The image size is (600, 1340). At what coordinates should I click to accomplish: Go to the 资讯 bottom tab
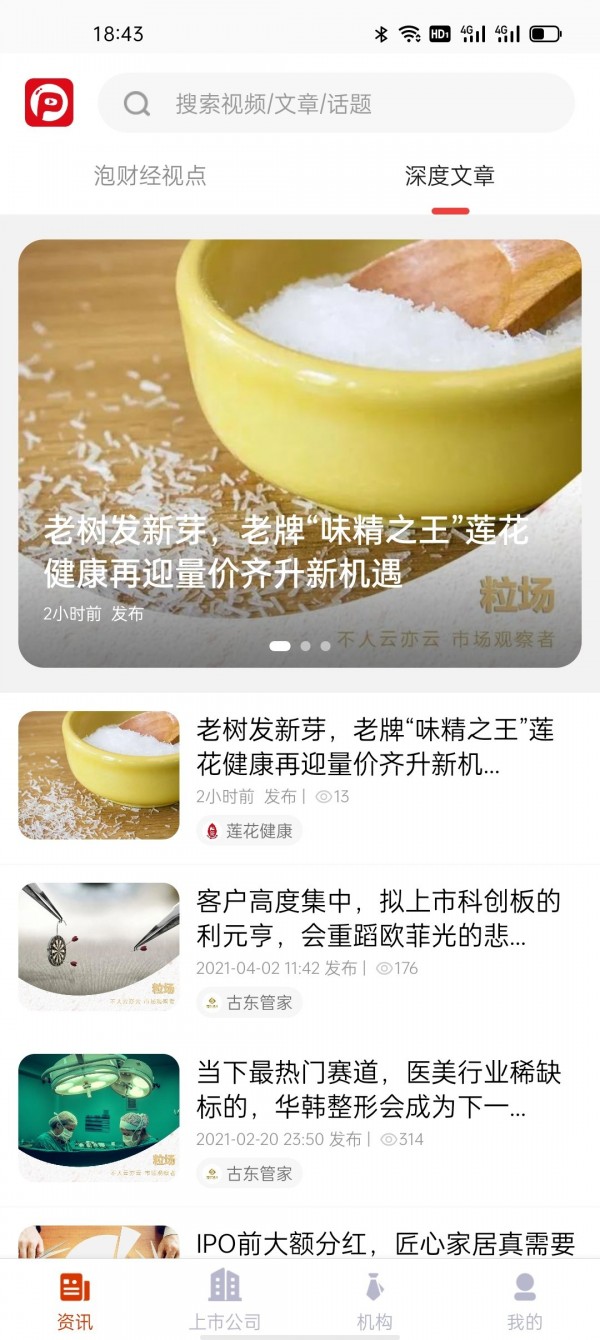(75, 1300)
